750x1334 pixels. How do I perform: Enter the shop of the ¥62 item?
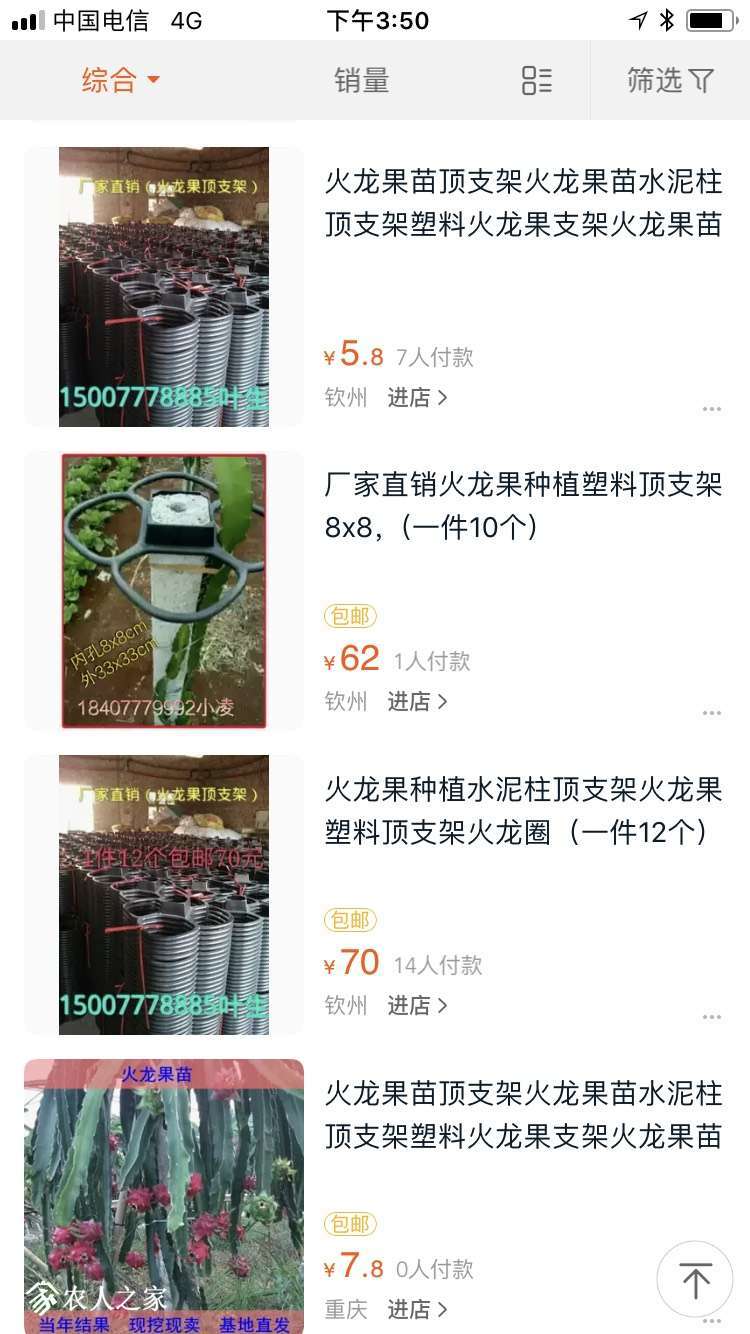click(x=417, y=701)
